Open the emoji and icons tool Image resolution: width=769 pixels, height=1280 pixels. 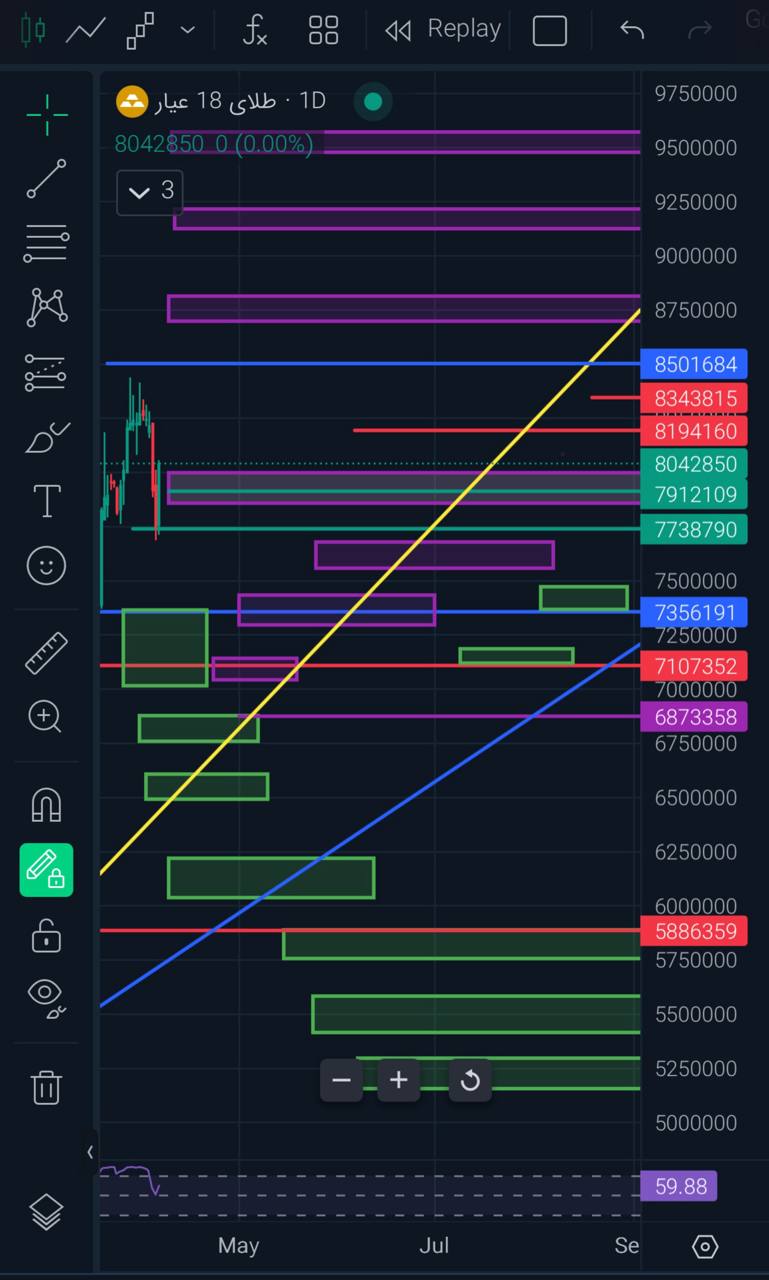click(46, 566)
